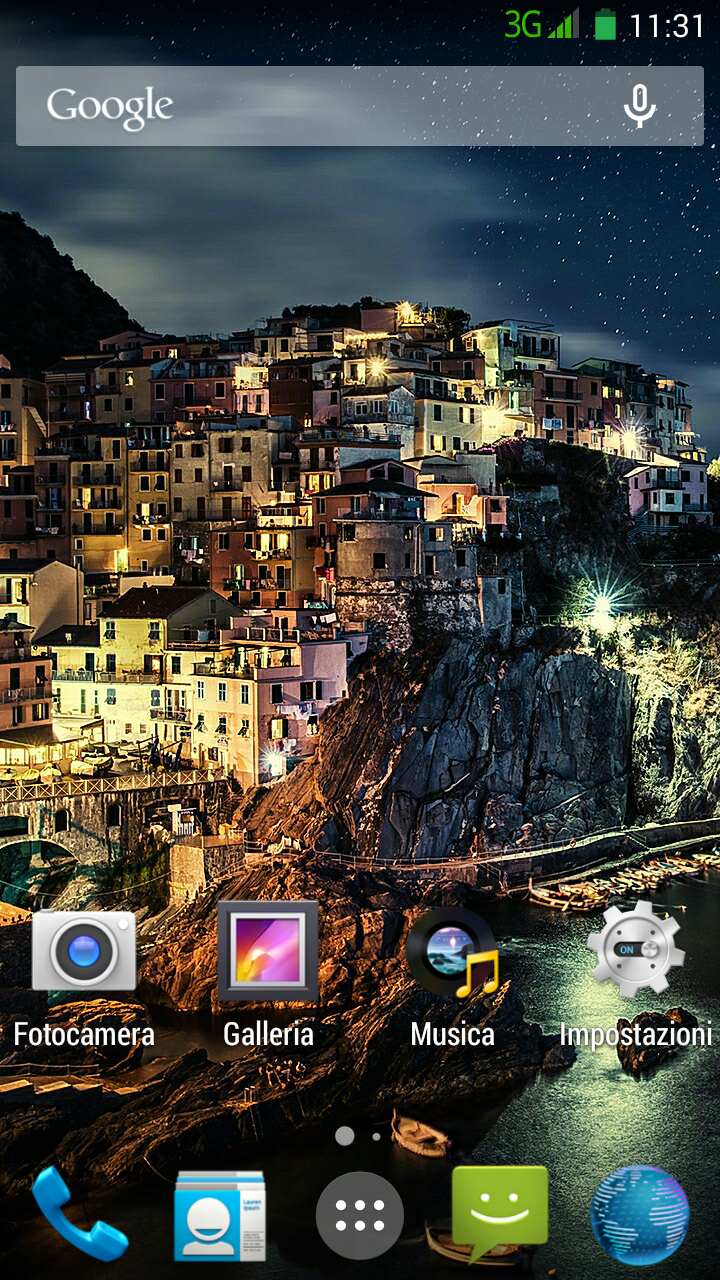Open the Google search bar

tap(300, 106)
